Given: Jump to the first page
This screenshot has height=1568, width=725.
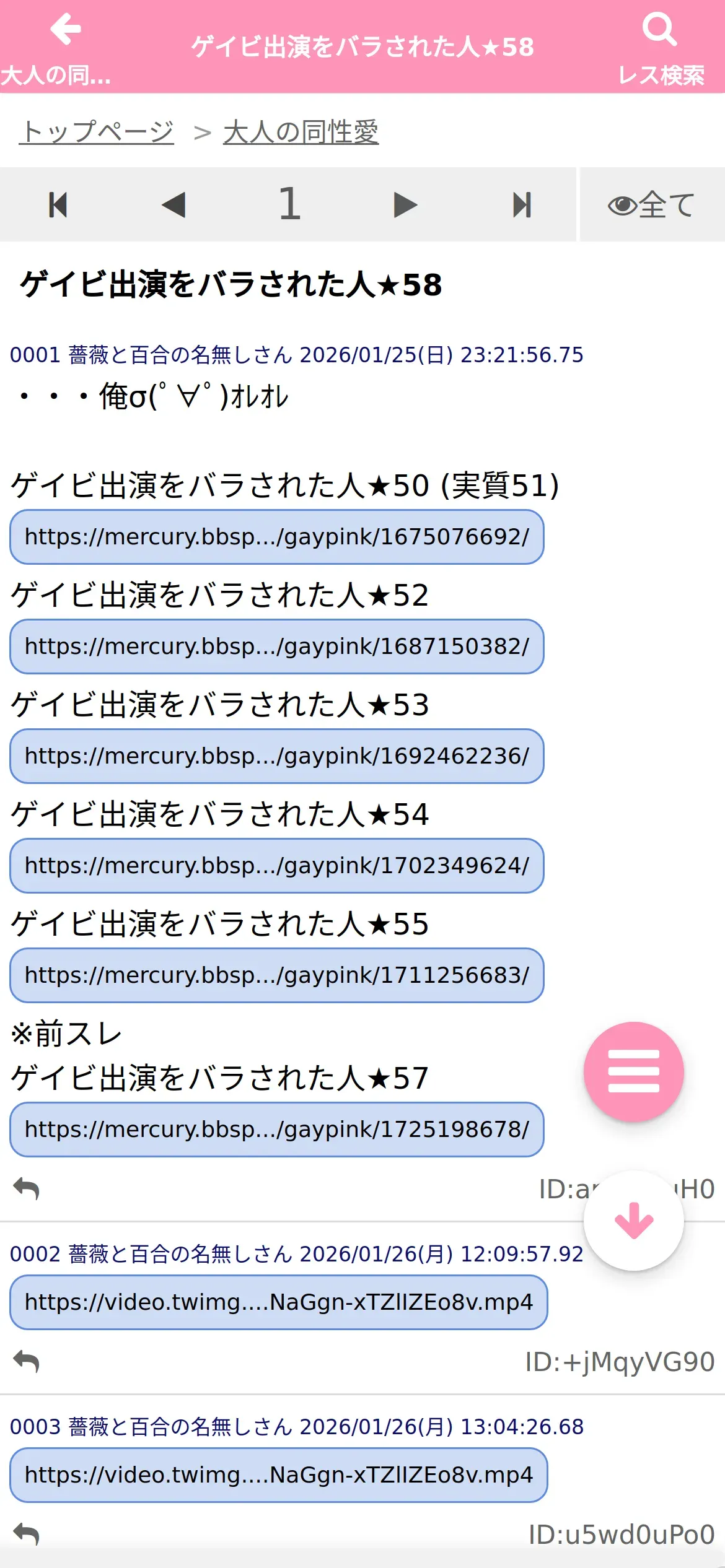Looking at the screenshot, I should tap(58, 205).
